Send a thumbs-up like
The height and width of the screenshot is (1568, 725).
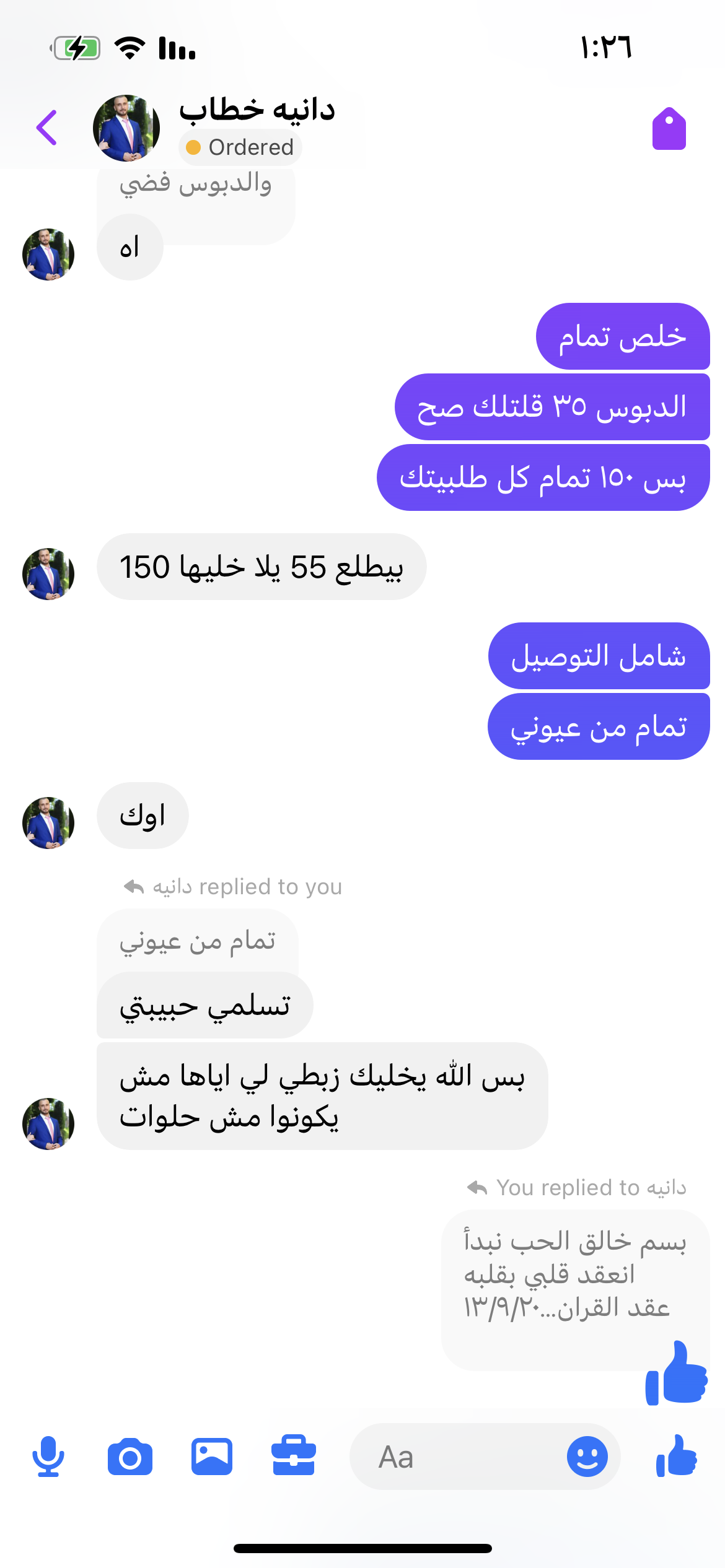coord(677,1457)
